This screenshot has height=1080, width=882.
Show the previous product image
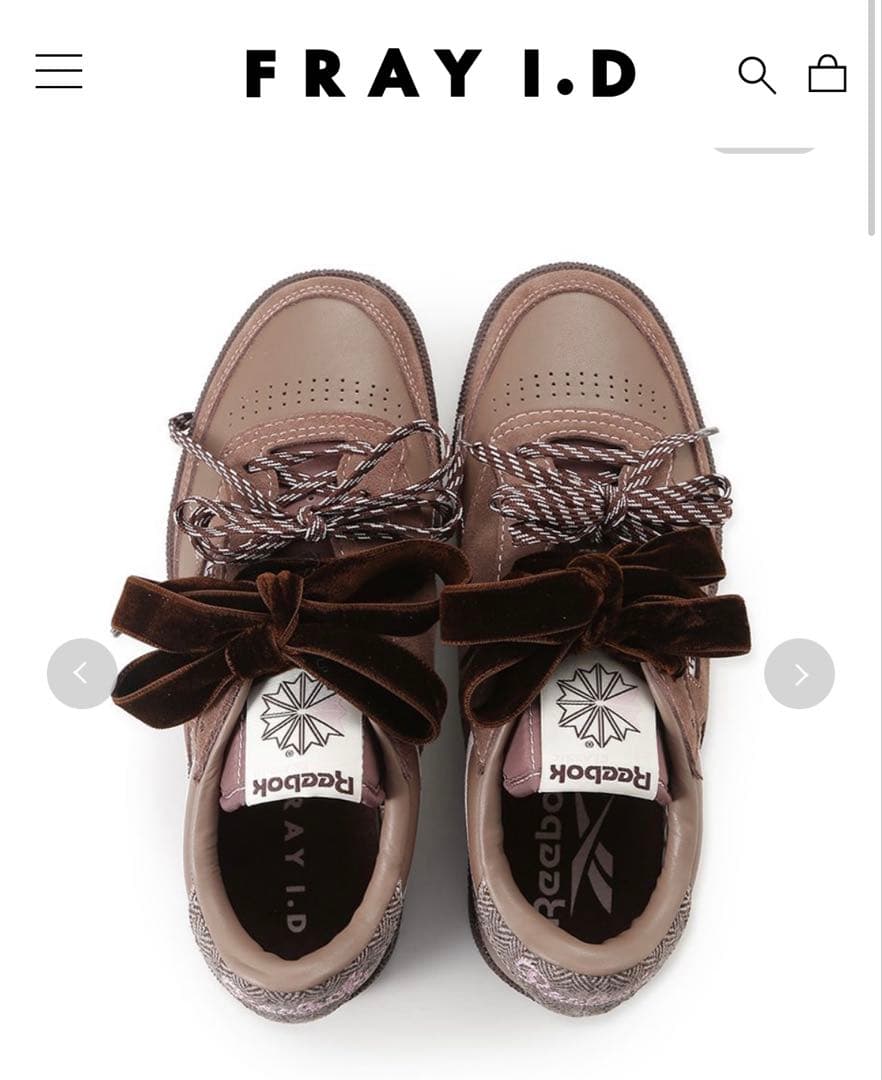82,673
